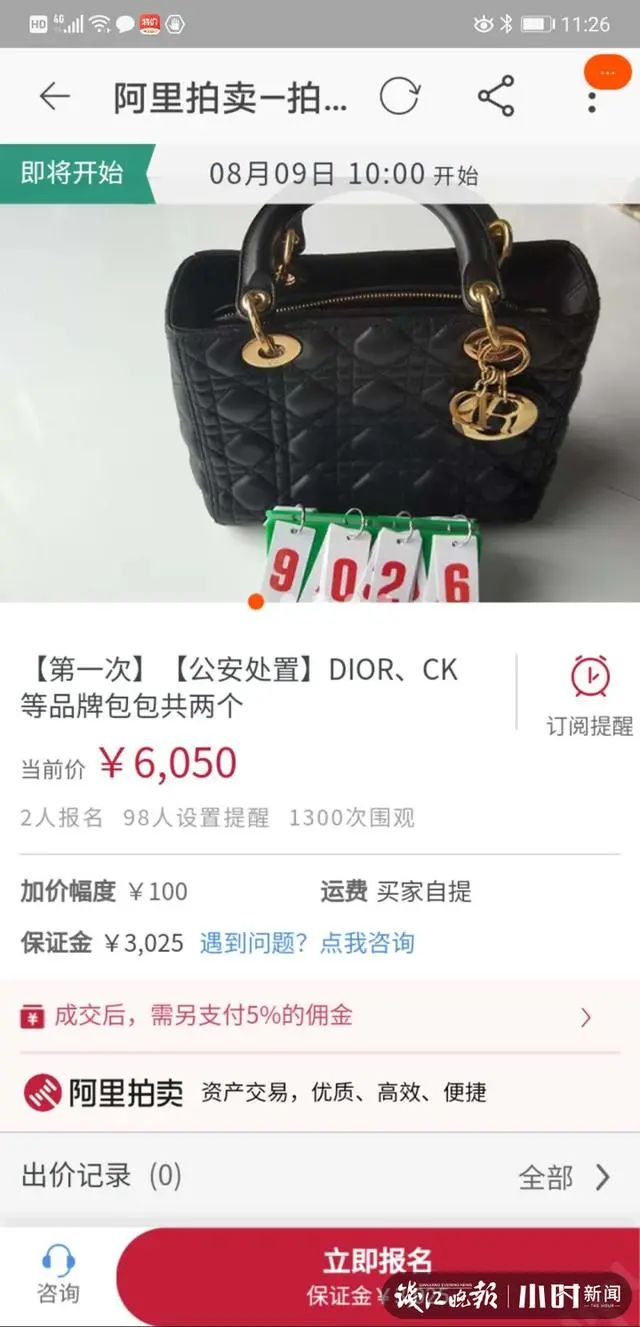Viewport: 640px width, 1327px height.
Task: Subscribe to auction reminder 订阅提醒
Action: point(590,696)
